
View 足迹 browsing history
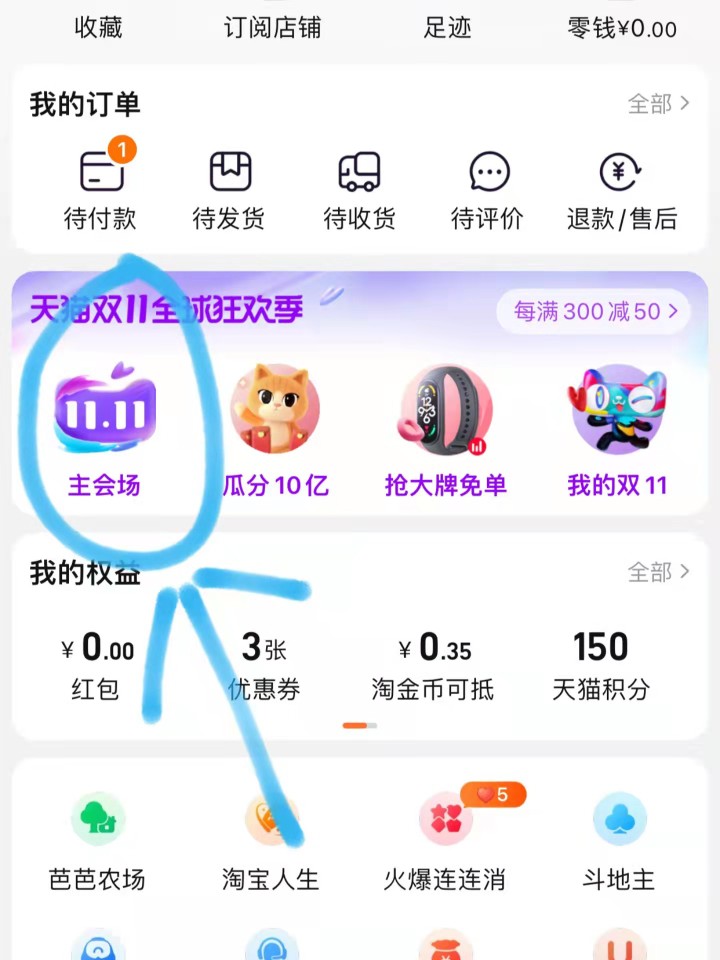(447, 27)
